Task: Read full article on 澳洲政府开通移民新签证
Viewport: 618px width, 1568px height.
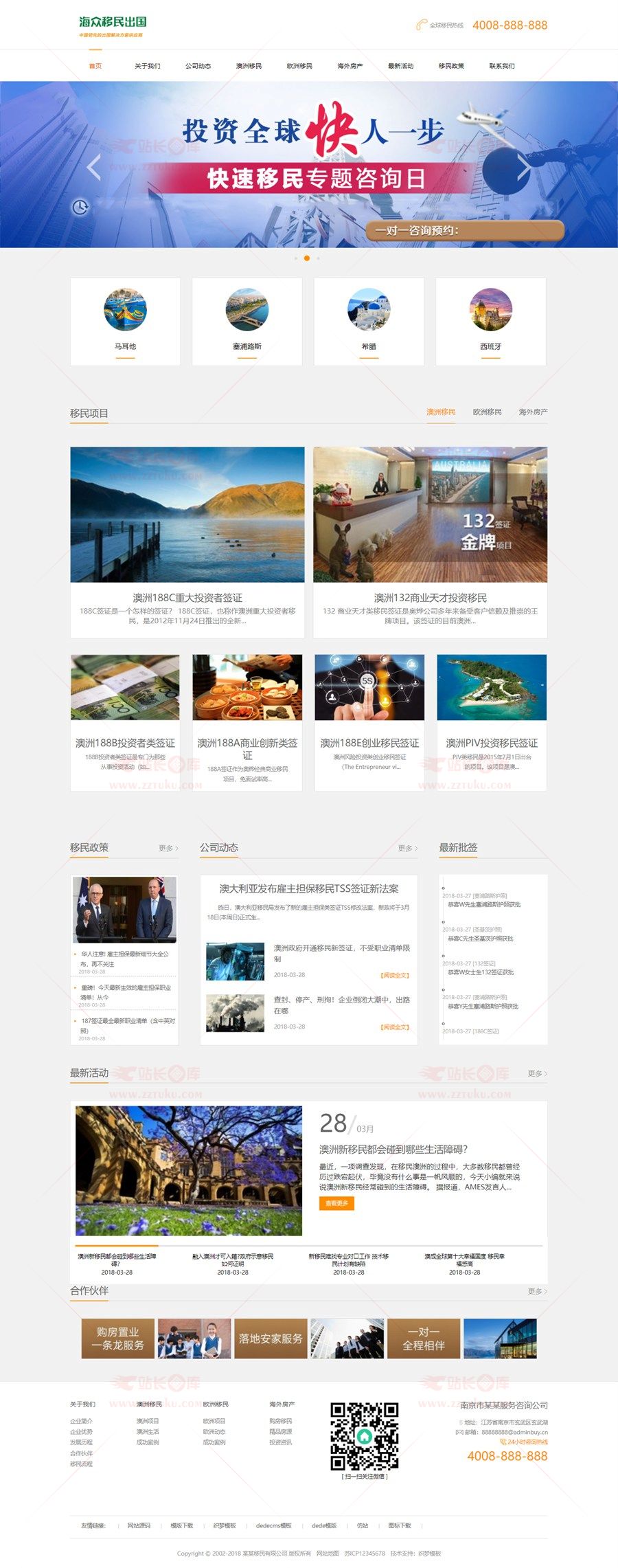Action: coord(394,975)
